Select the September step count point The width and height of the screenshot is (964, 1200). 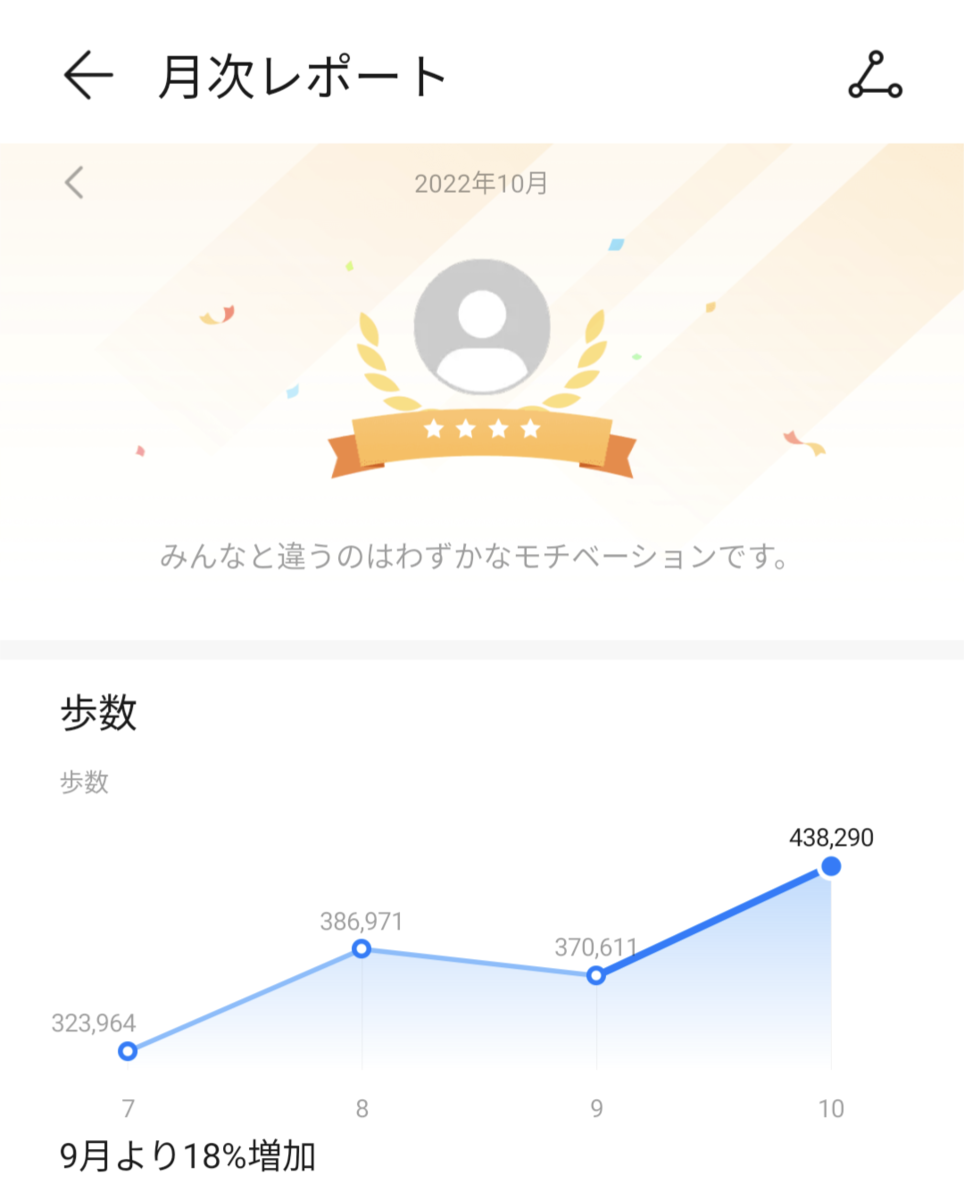596,975
